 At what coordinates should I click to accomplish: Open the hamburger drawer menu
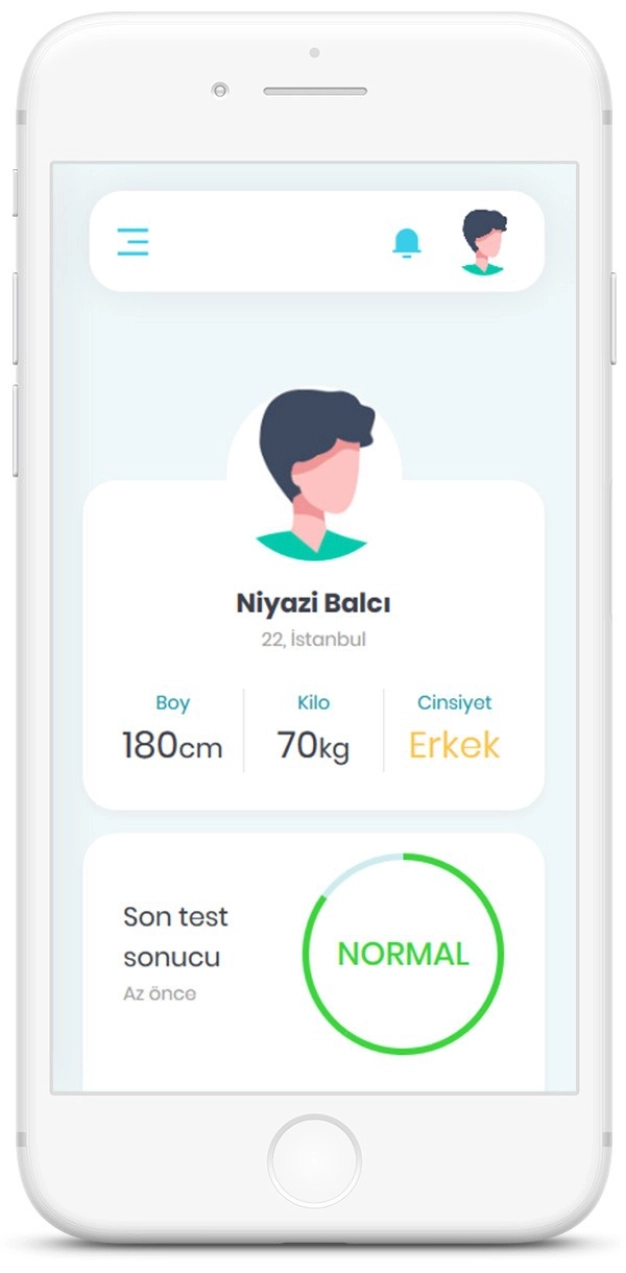click(x=133, y=242)
